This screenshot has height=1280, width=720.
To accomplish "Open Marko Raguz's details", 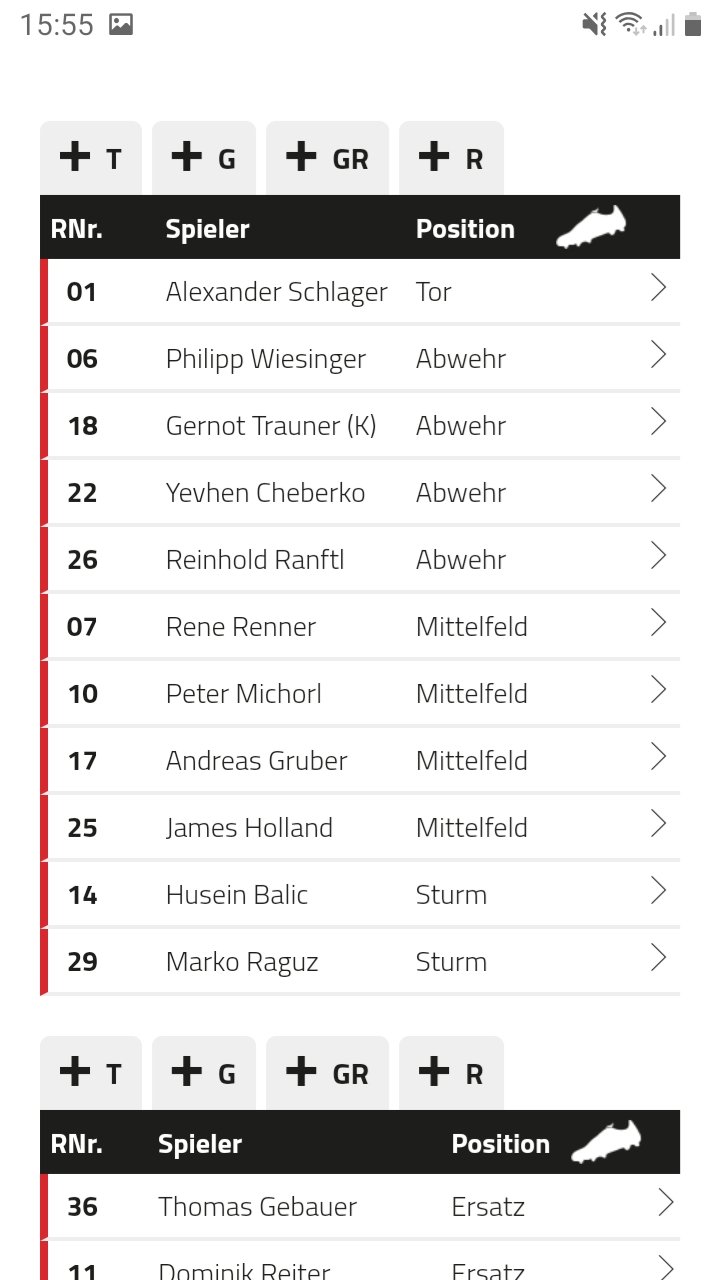I will point(360,961).
